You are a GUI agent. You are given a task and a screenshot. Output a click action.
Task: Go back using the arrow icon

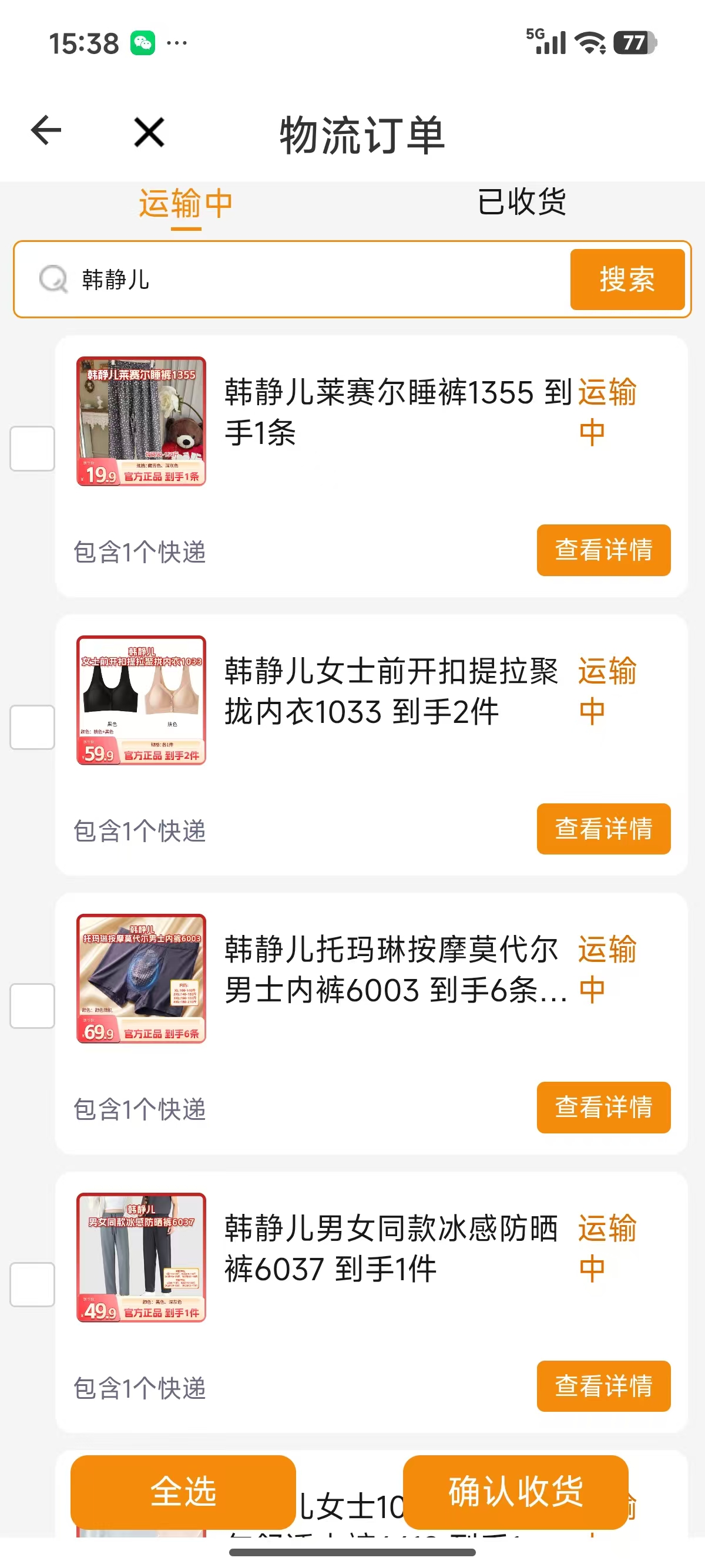(x=46, y=130)
